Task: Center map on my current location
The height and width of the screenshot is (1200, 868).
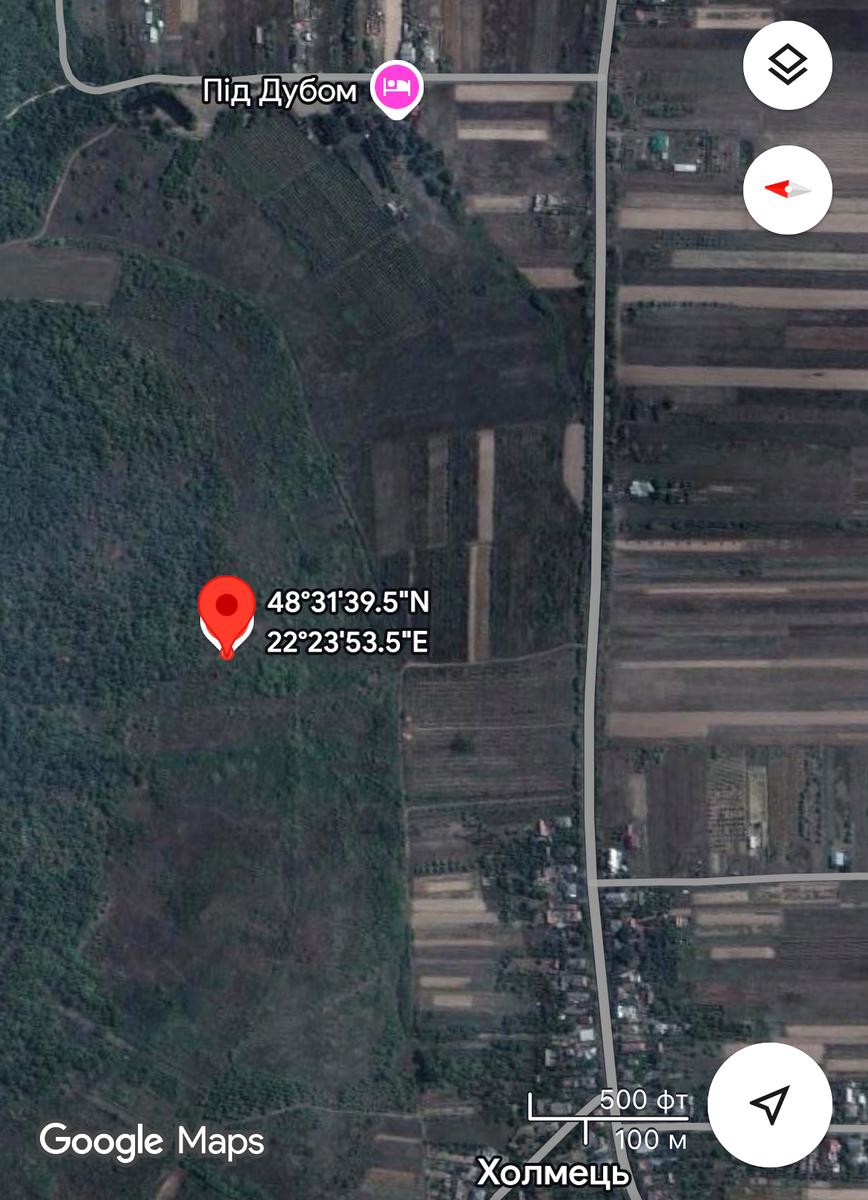Action: point(769,1103)
